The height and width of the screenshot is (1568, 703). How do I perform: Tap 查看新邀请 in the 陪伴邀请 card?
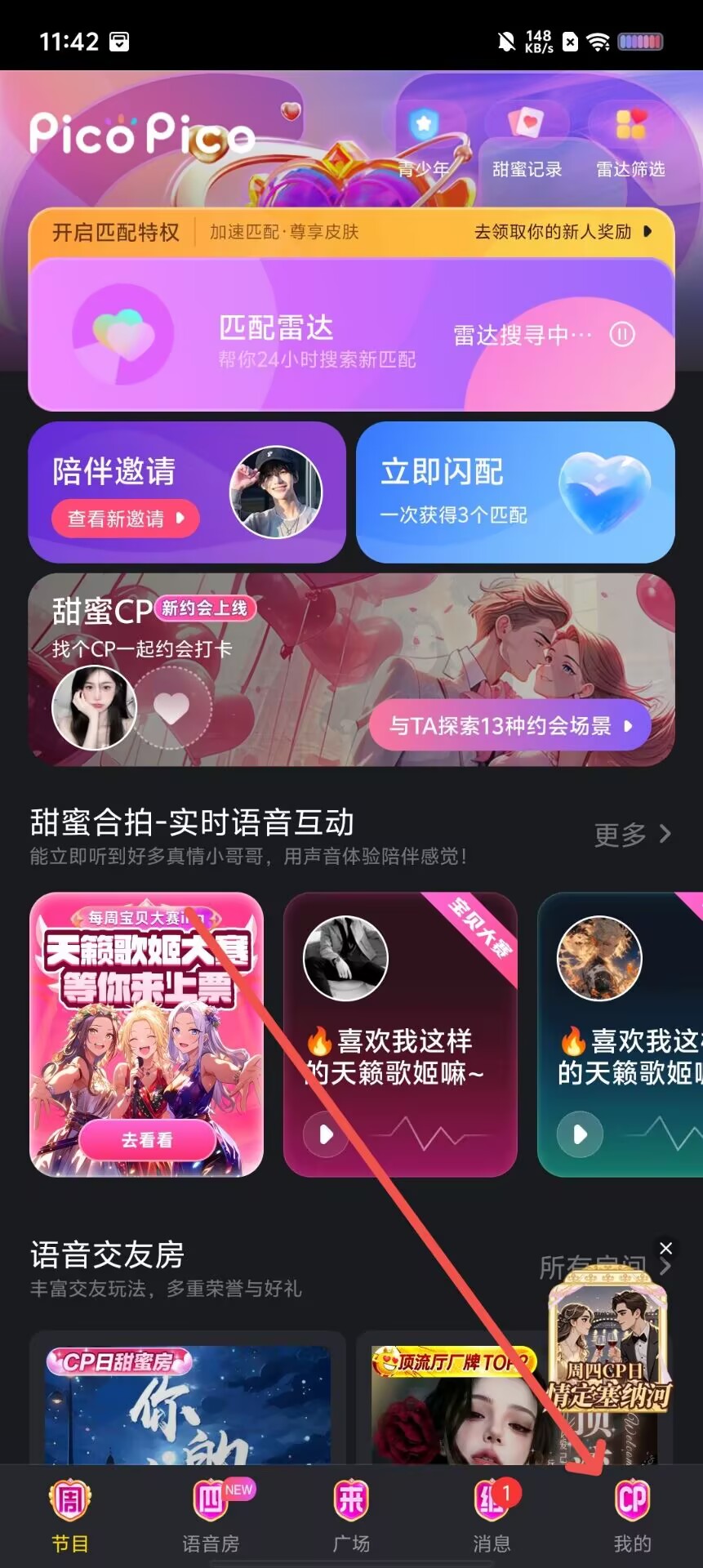click(125, 519)
